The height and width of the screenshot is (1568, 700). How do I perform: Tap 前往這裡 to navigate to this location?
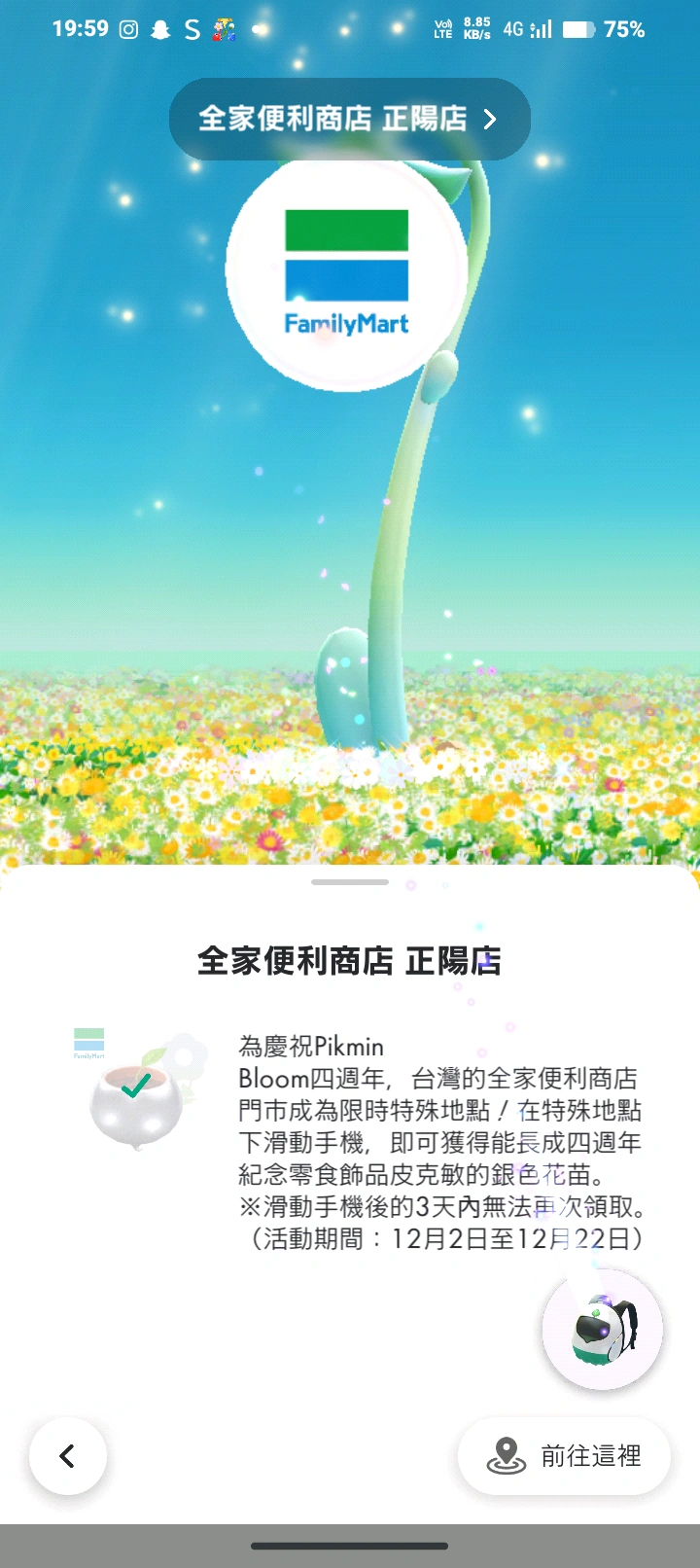564,1455
